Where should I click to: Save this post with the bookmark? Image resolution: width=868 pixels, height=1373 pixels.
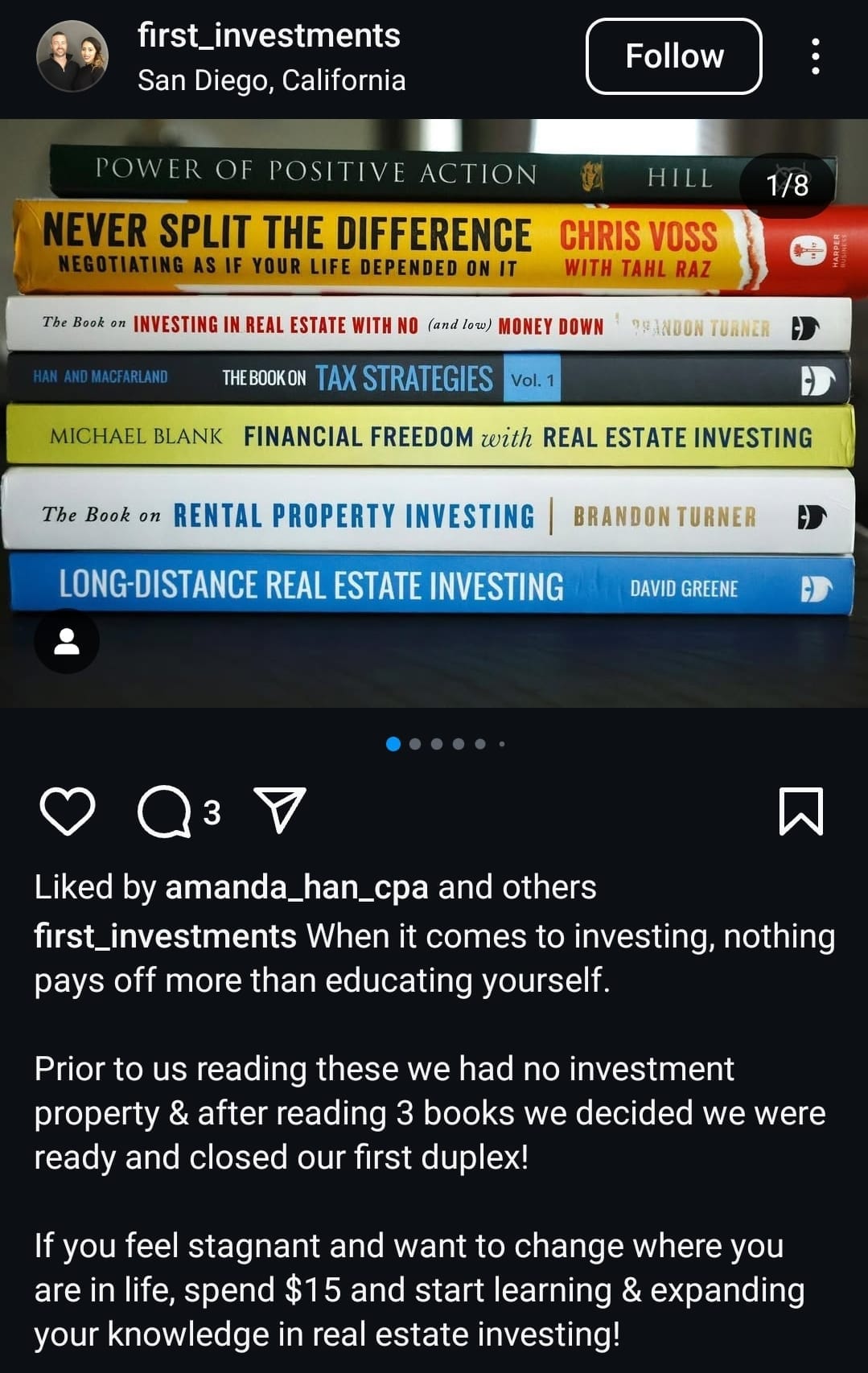(x=800, y=812)
